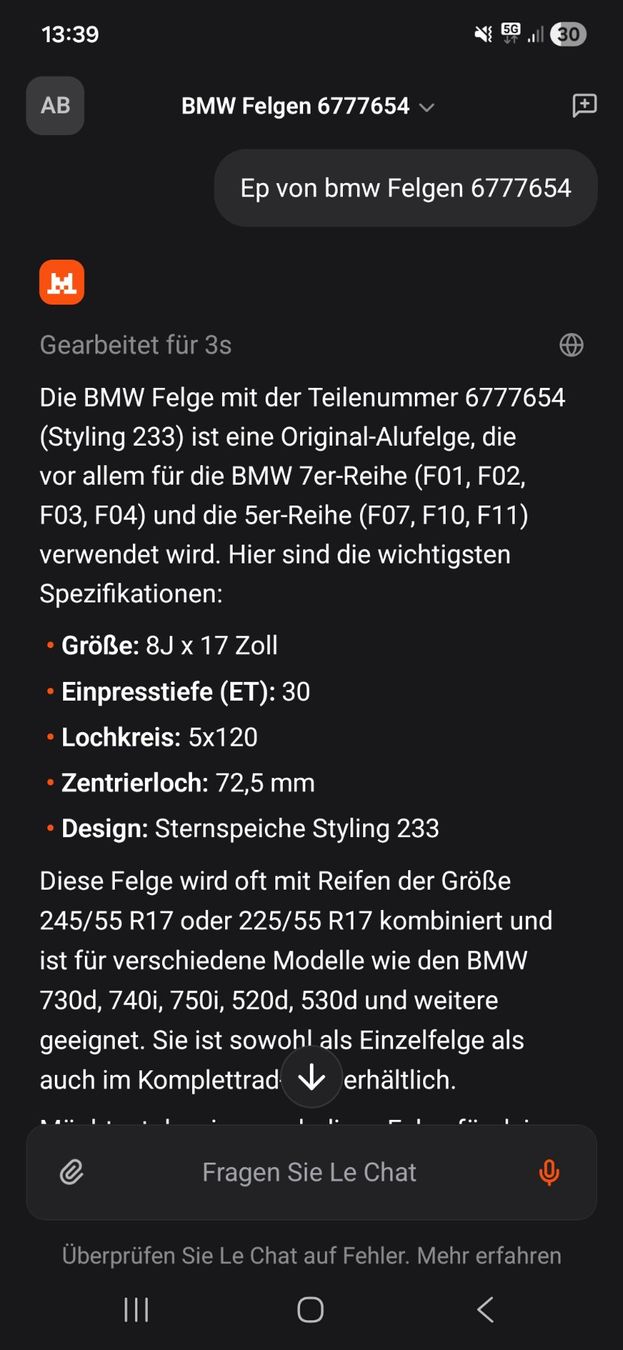Viewport: 623px width, 1350px height.
Task: Attach a file with the paperclip
Action: 71,1172
